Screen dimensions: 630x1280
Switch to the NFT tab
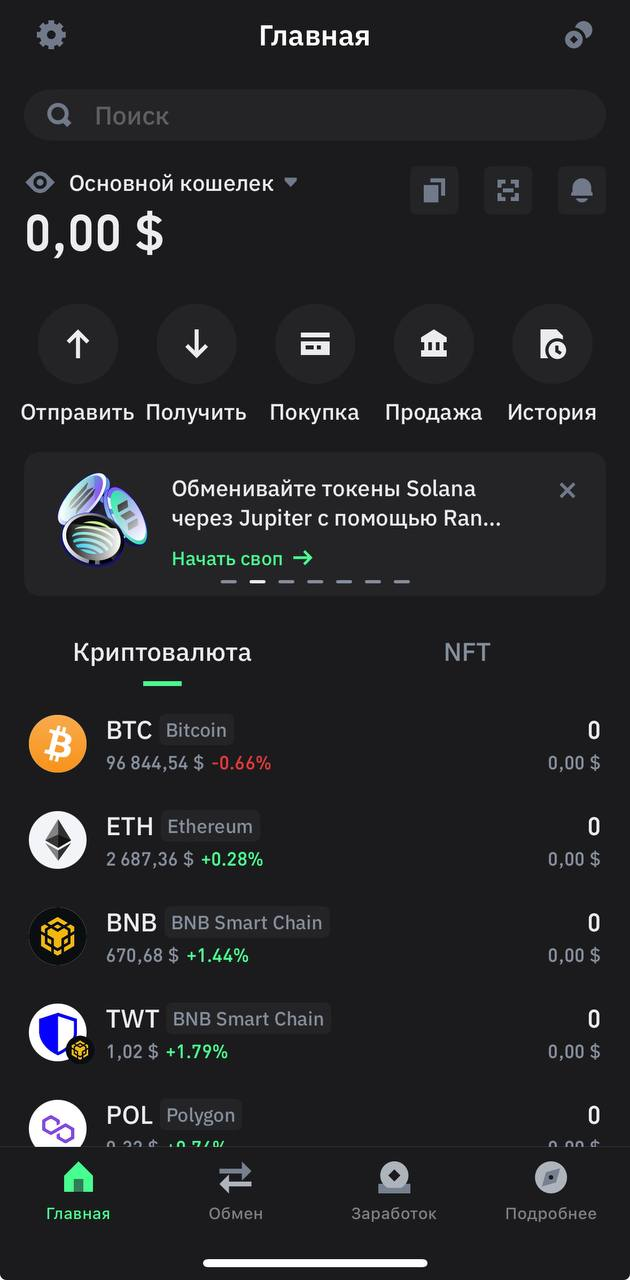point(467,653)
